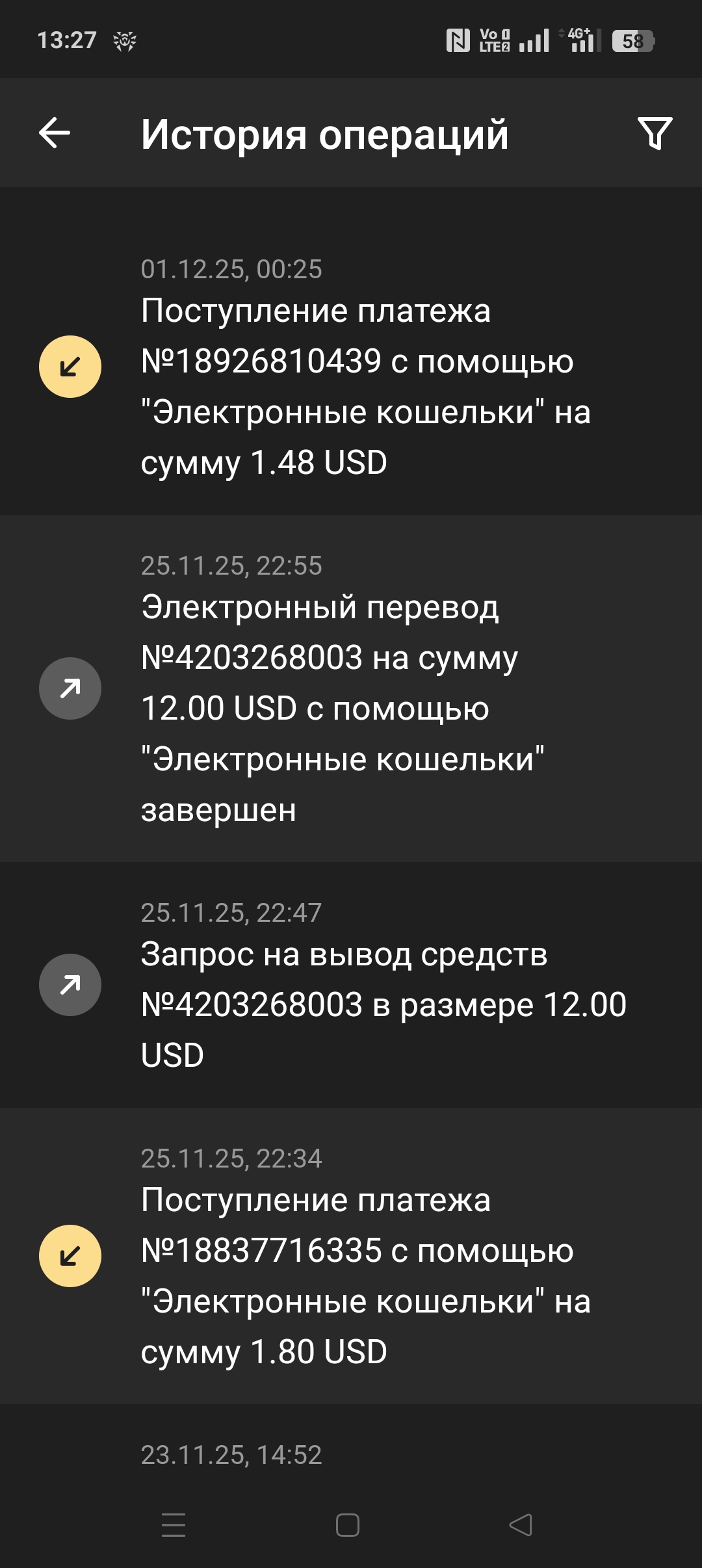The height and width of the screenshot is (1568, 702).
Task: Go back from История операций
Action: point(55,133)
